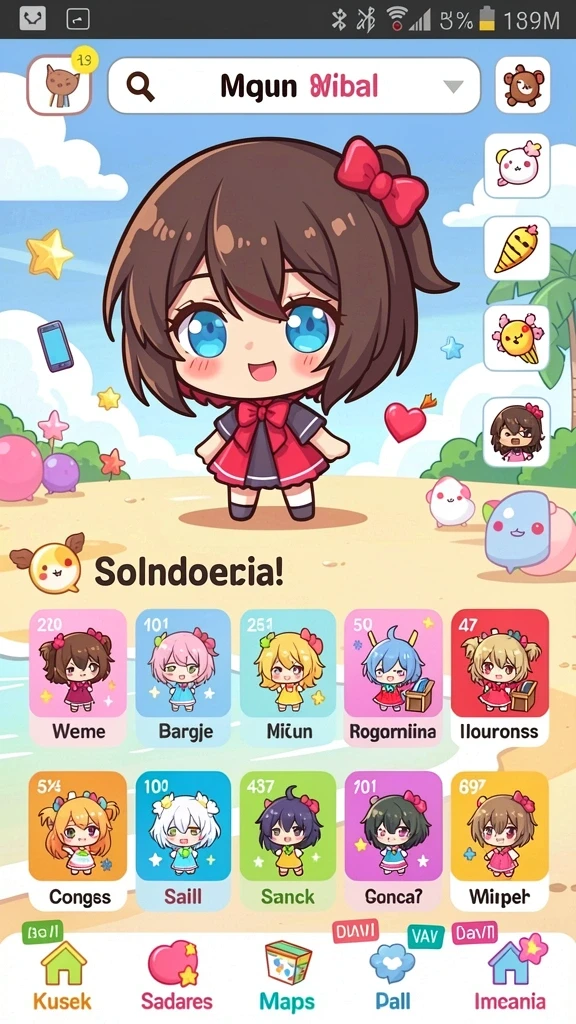Image resolution: width=576 pixels, height=1024 pixels.
Task: Open the corn icon in side panel
Action: [517, 249]
